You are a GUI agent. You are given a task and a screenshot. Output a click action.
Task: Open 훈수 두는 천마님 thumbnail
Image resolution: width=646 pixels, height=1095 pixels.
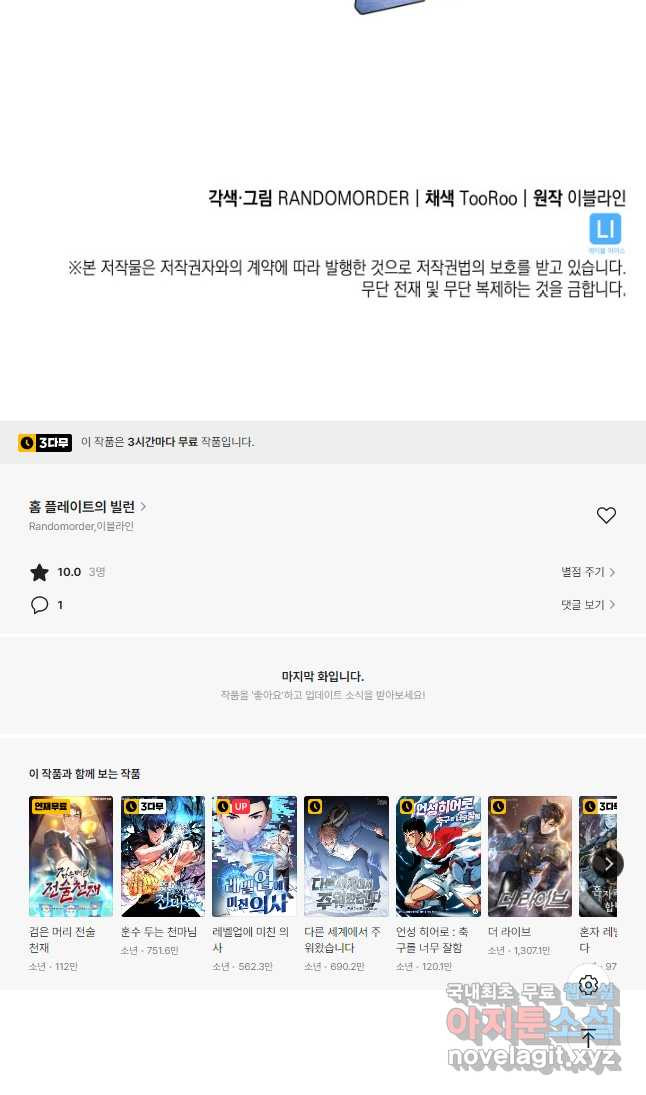click(x=163, y=856)
